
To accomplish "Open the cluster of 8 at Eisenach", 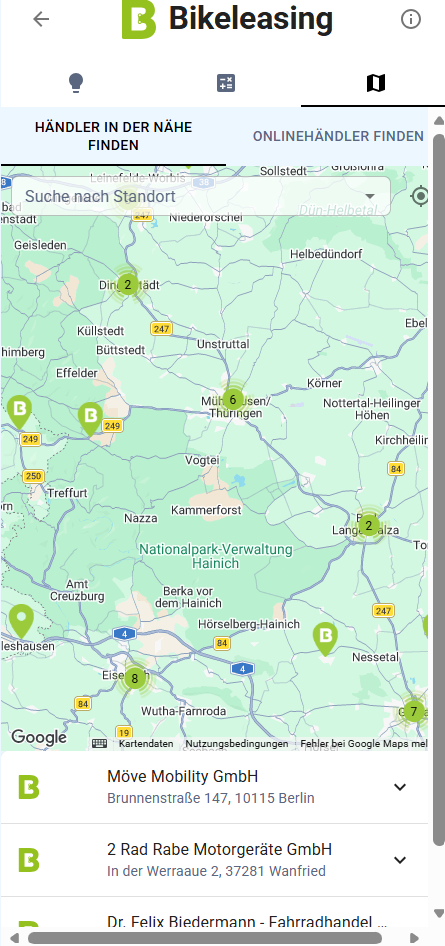I will point(134,679).
